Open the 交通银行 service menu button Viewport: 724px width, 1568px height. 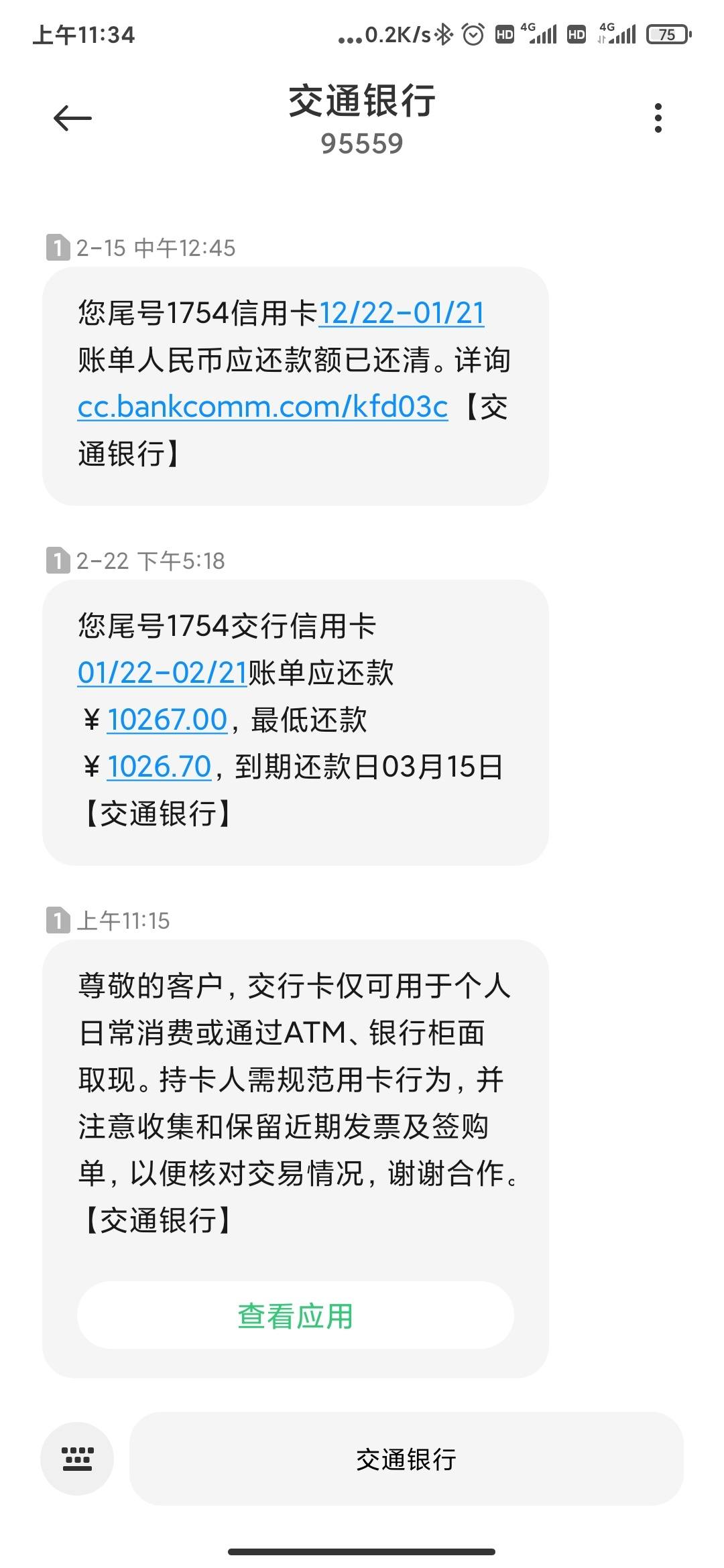(x=406, y=1459)
